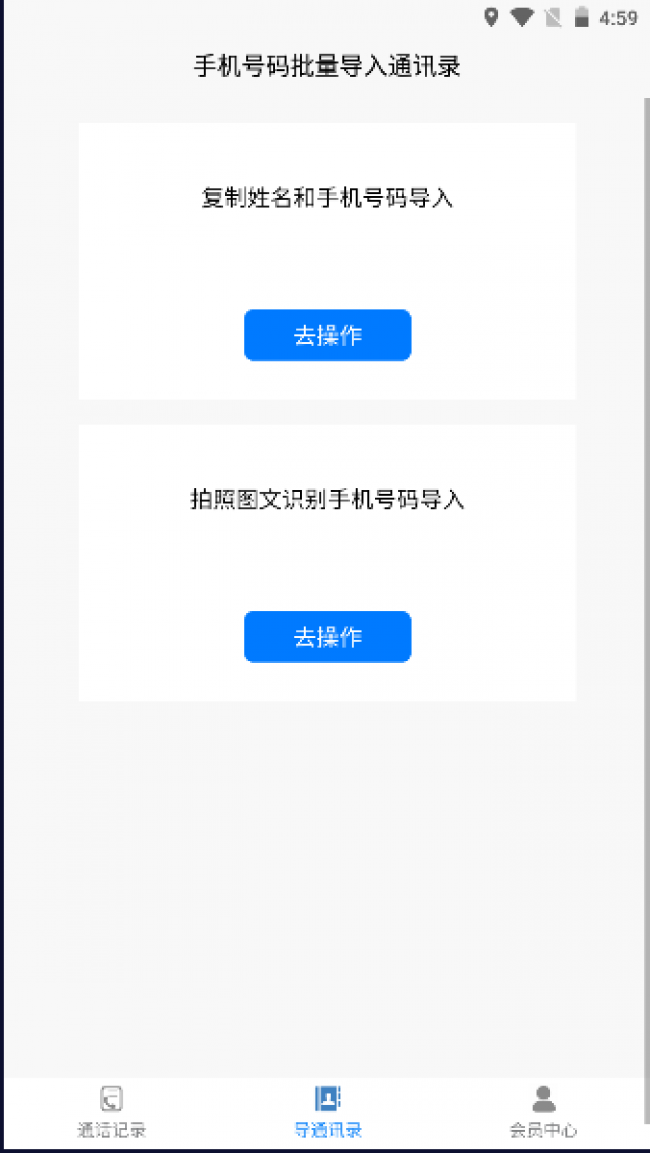This screenshot has width=650, height=1153.
Task: Tap 去操作 under 复制姓名和手机号码导入
Action: [327, 335]
